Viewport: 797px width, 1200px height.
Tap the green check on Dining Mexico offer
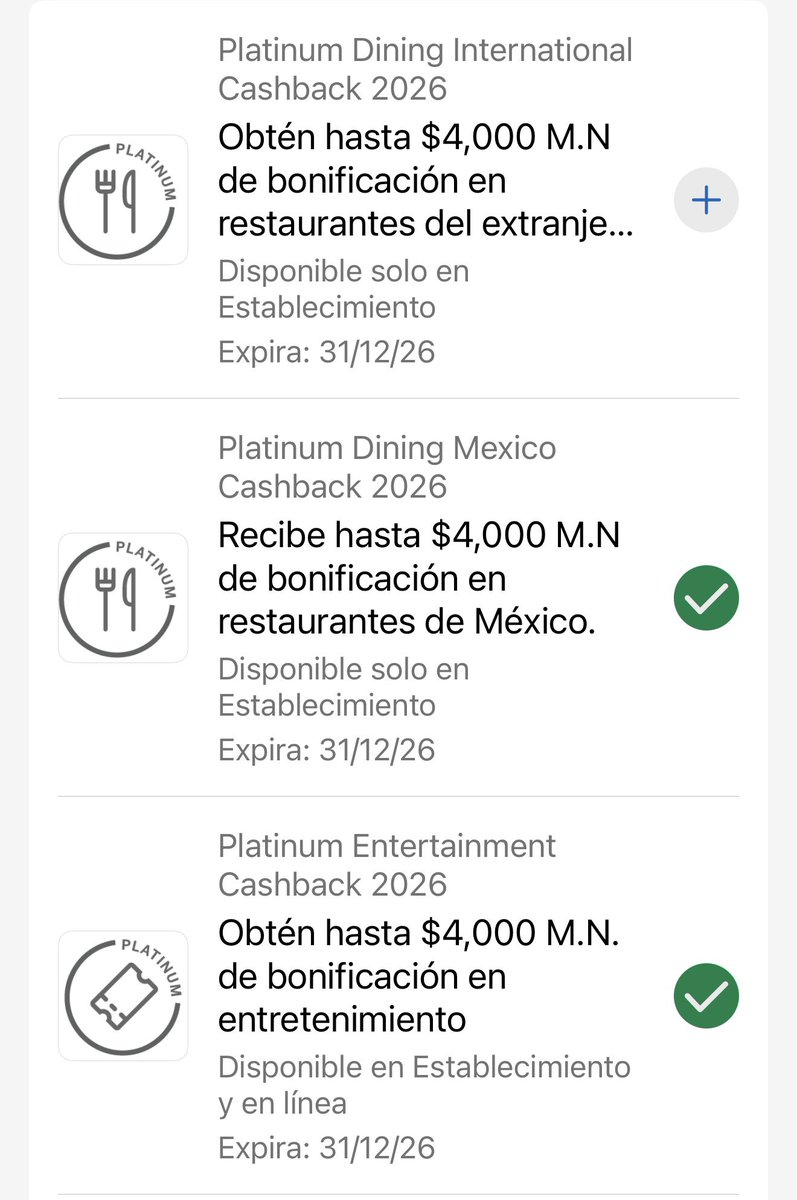pyautogui.click(x=706, y=598)
